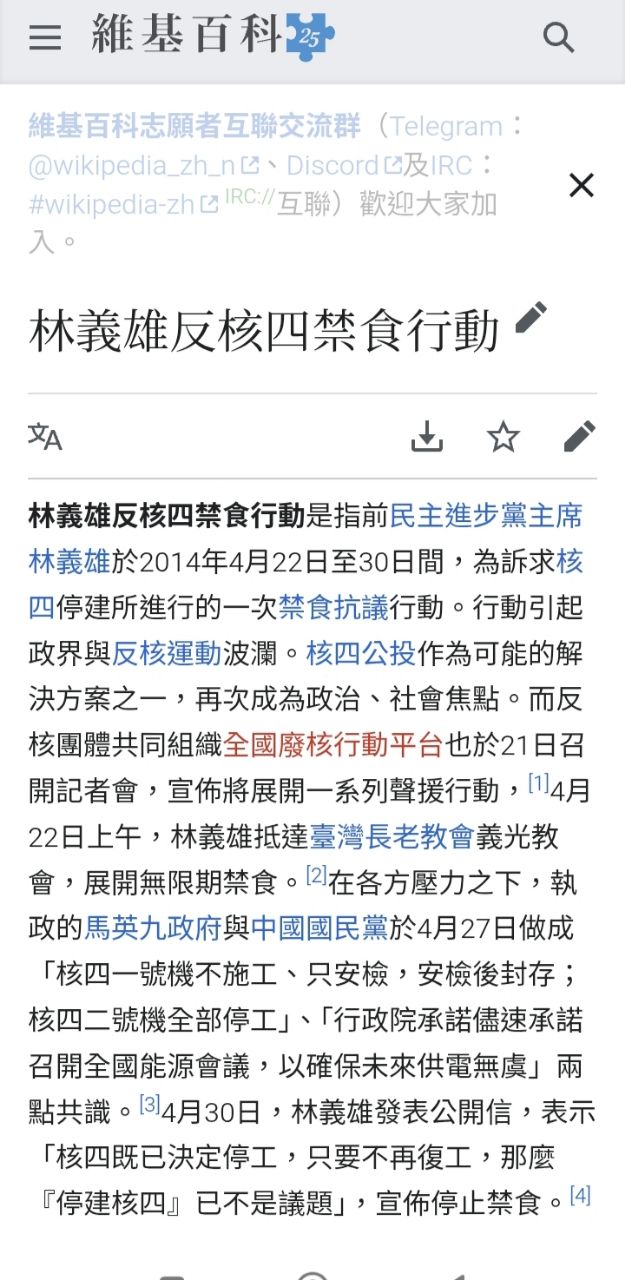Search Wikipedia with the magnifier icon

click(x=558, y=37)
